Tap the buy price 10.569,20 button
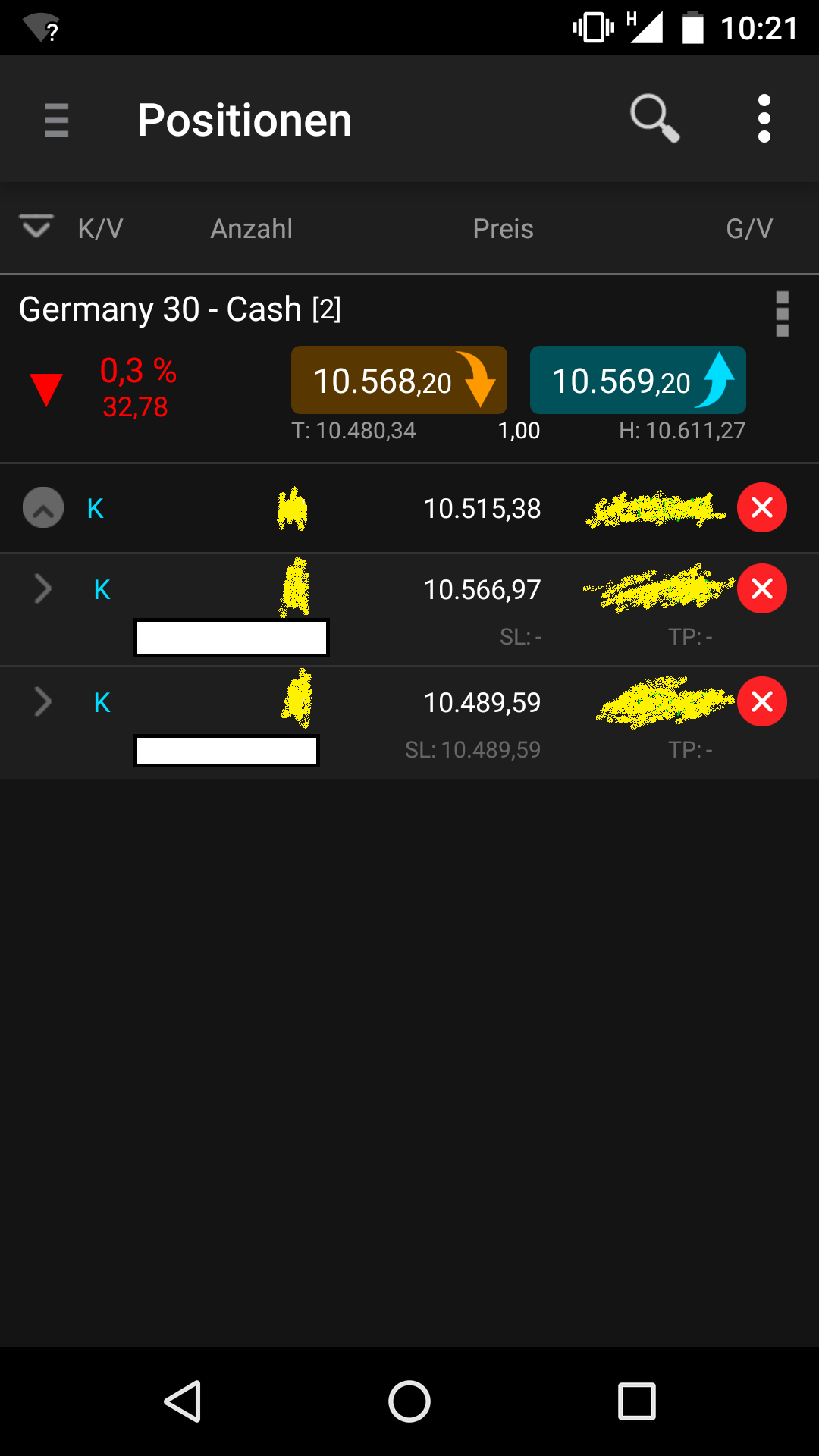This screenshot has height=1456, width=819. [x=638, y=380]
